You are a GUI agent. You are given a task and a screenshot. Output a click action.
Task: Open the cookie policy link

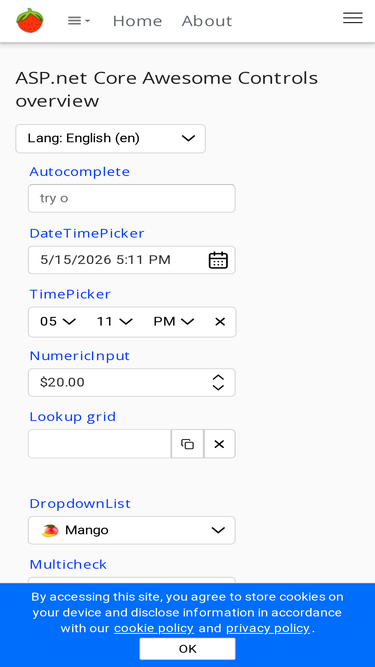[154, 628]
